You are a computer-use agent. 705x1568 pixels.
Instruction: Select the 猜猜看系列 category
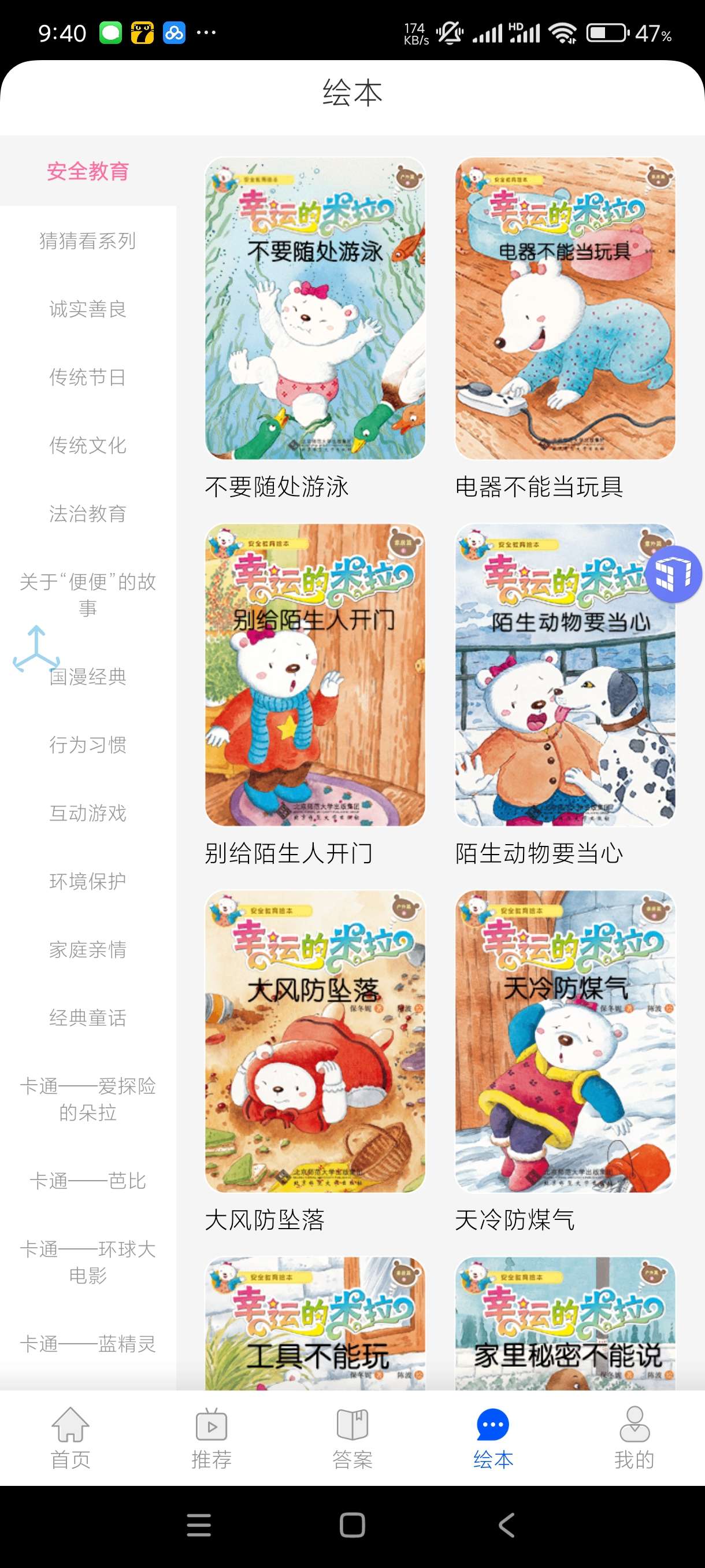(x=88, y=241)
